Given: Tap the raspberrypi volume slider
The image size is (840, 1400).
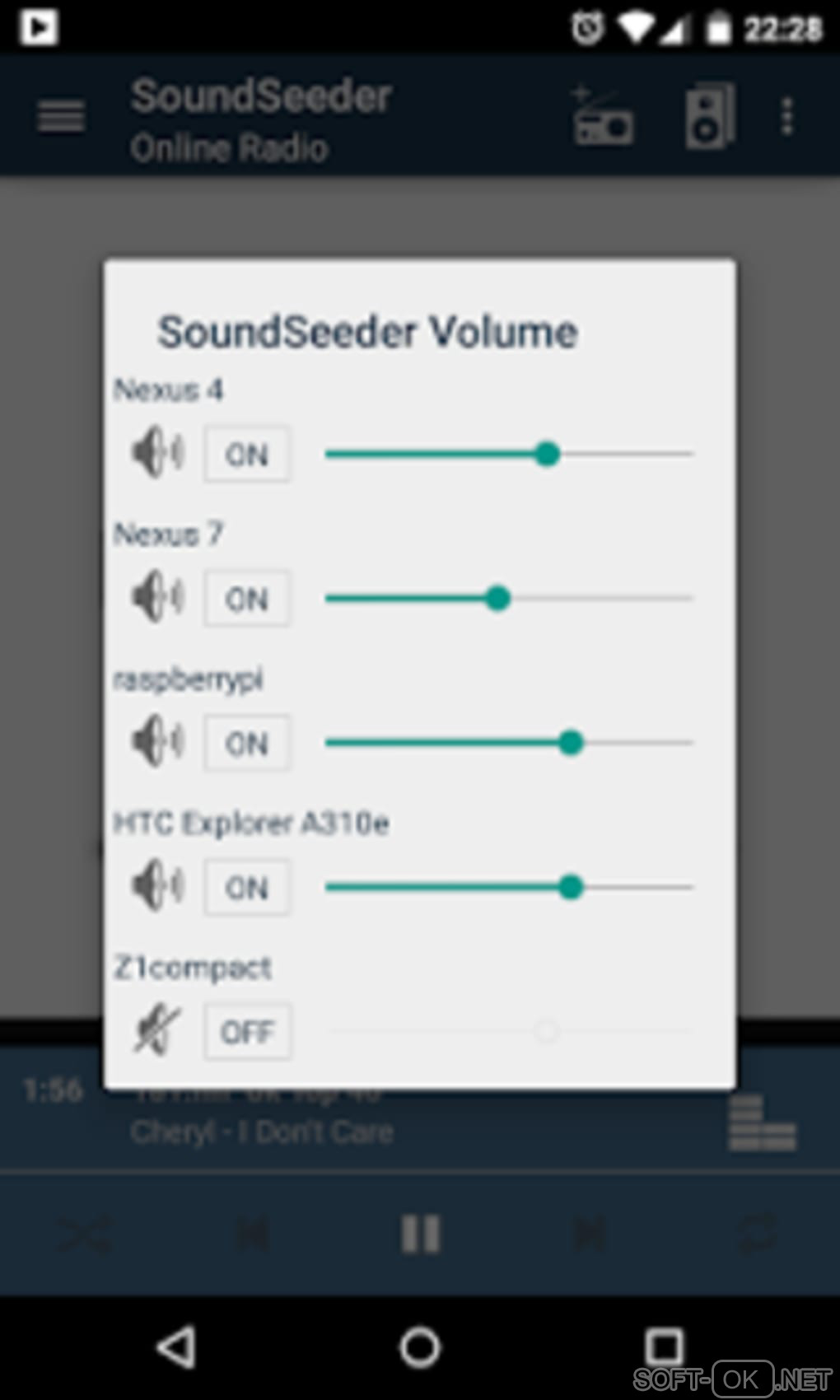Looking at the screenshot, I should click(x=570, y=743).
